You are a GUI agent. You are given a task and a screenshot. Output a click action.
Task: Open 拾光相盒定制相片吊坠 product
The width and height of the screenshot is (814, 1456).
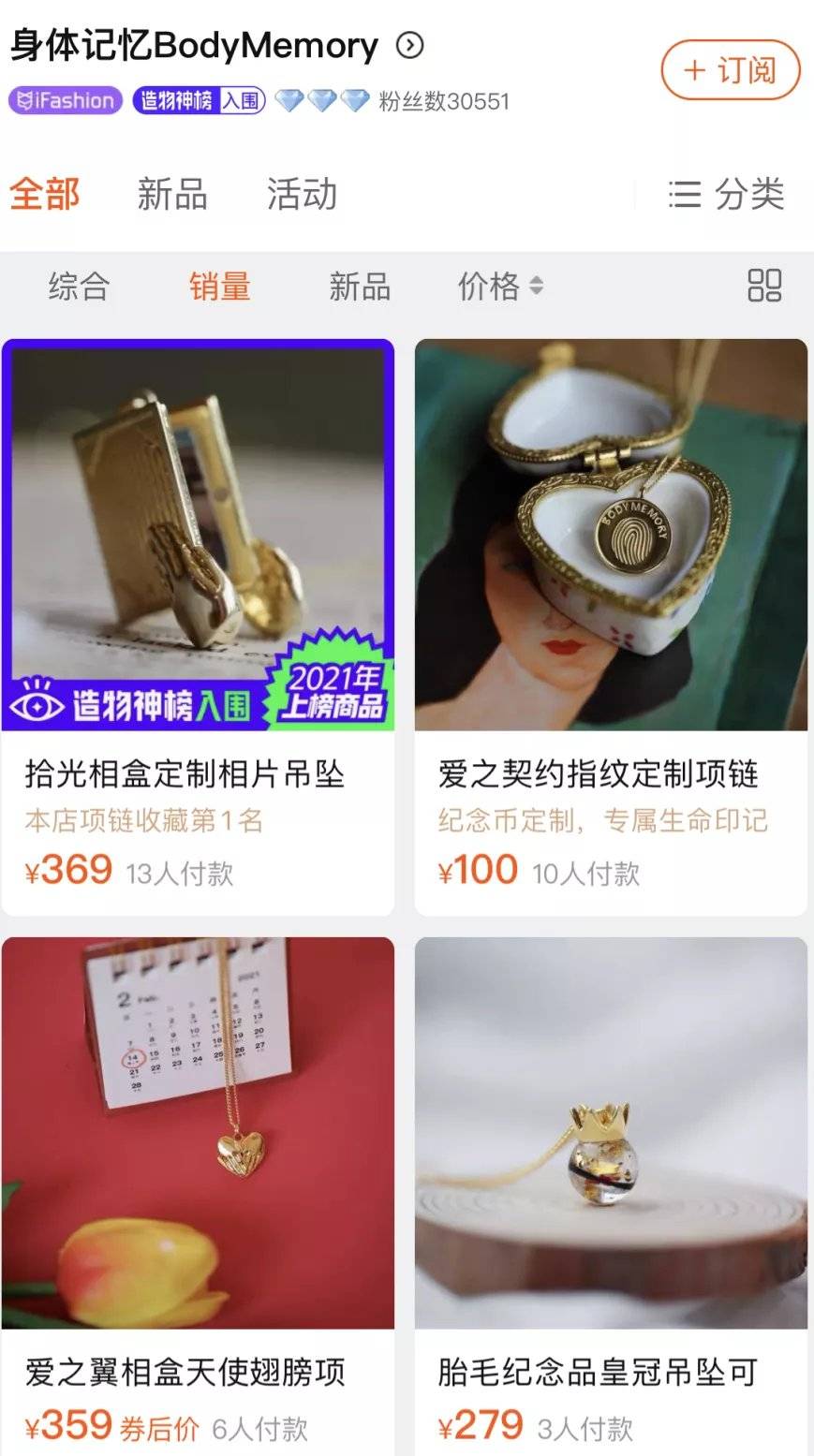tap(198, 627)
